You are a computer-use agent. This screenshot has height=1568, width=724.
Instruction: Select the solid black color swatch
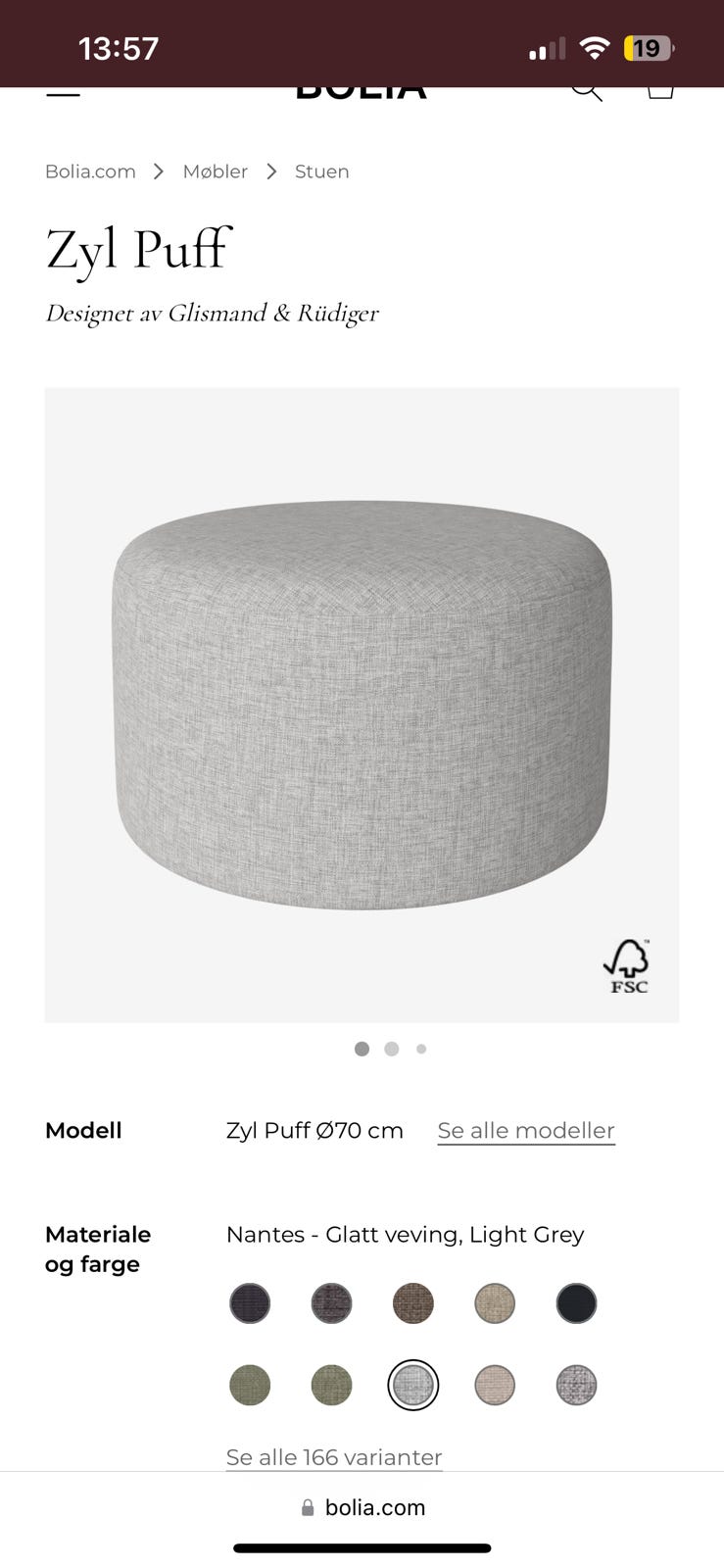576,1303
